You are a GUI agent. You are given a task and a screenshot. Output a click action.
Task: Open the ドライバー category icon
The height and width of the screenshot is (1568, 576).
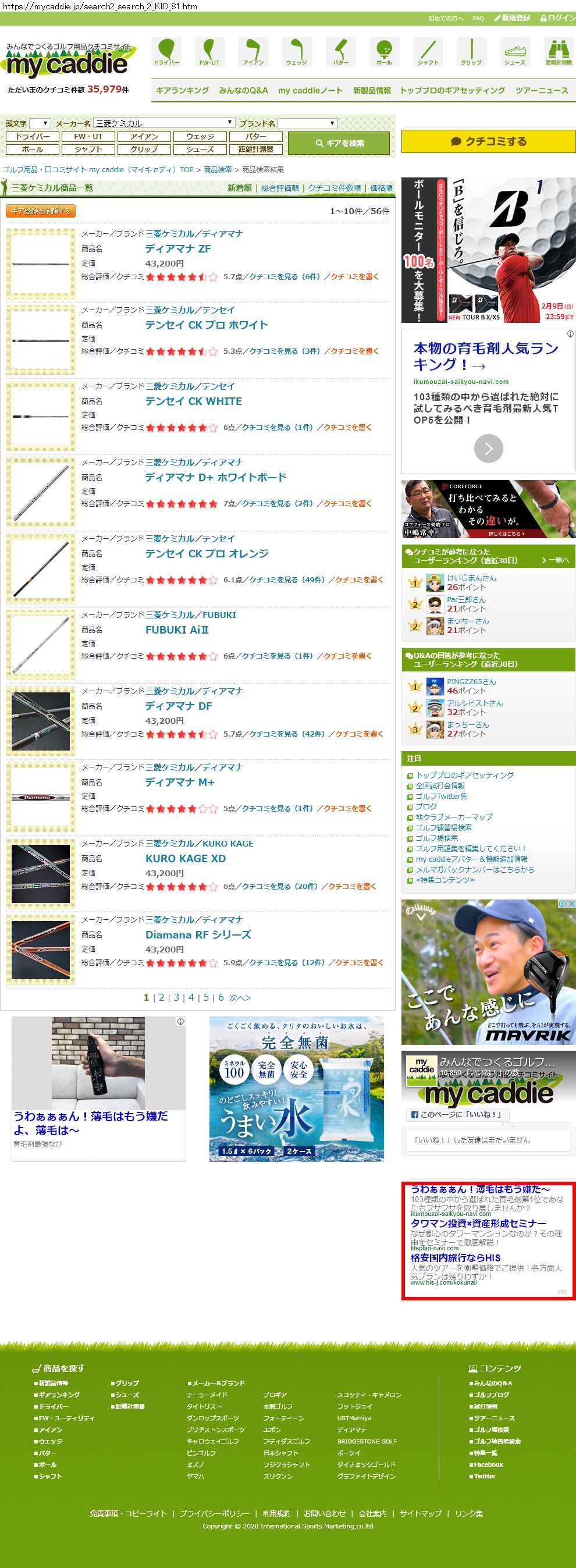[166, 51]
